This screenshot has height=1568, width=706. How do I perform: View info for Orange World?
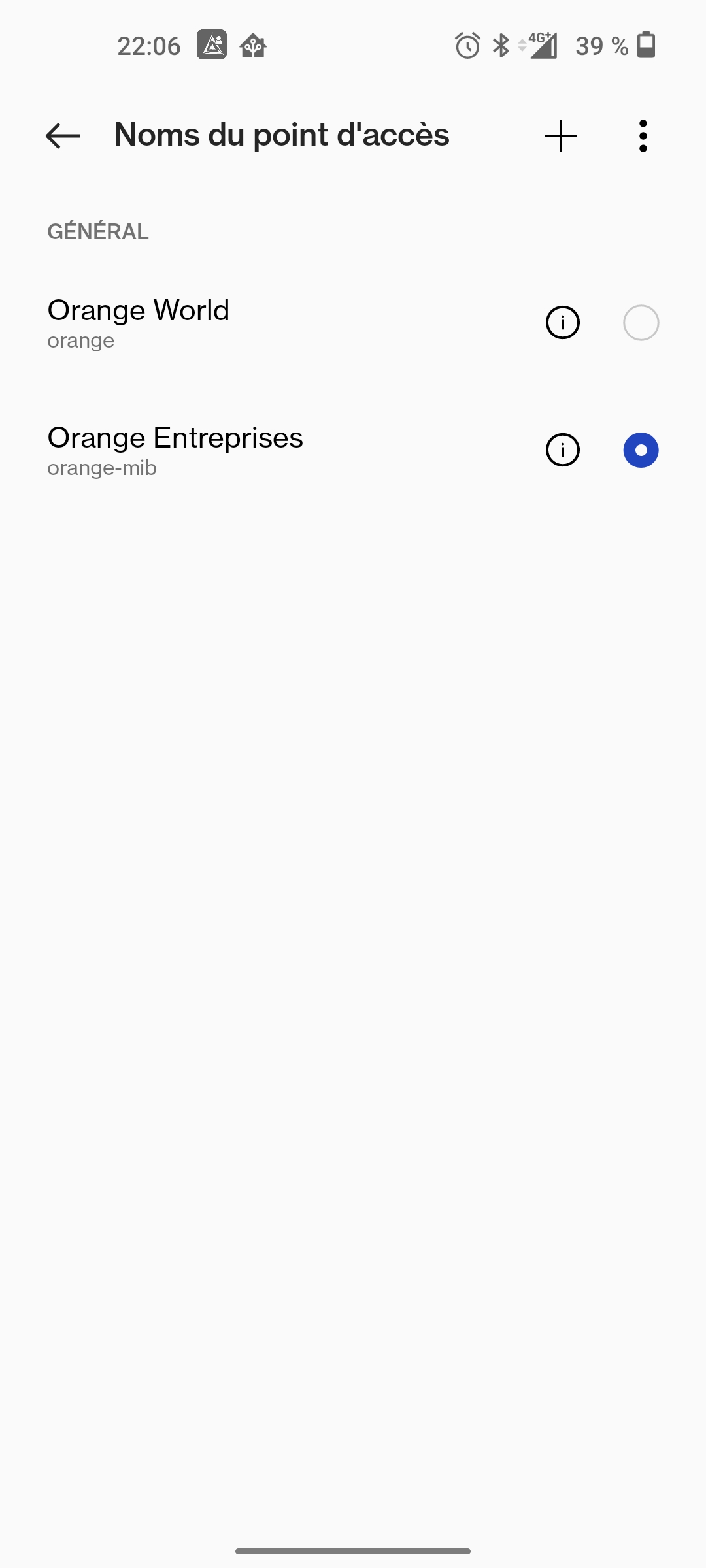[x=563, y=323]
